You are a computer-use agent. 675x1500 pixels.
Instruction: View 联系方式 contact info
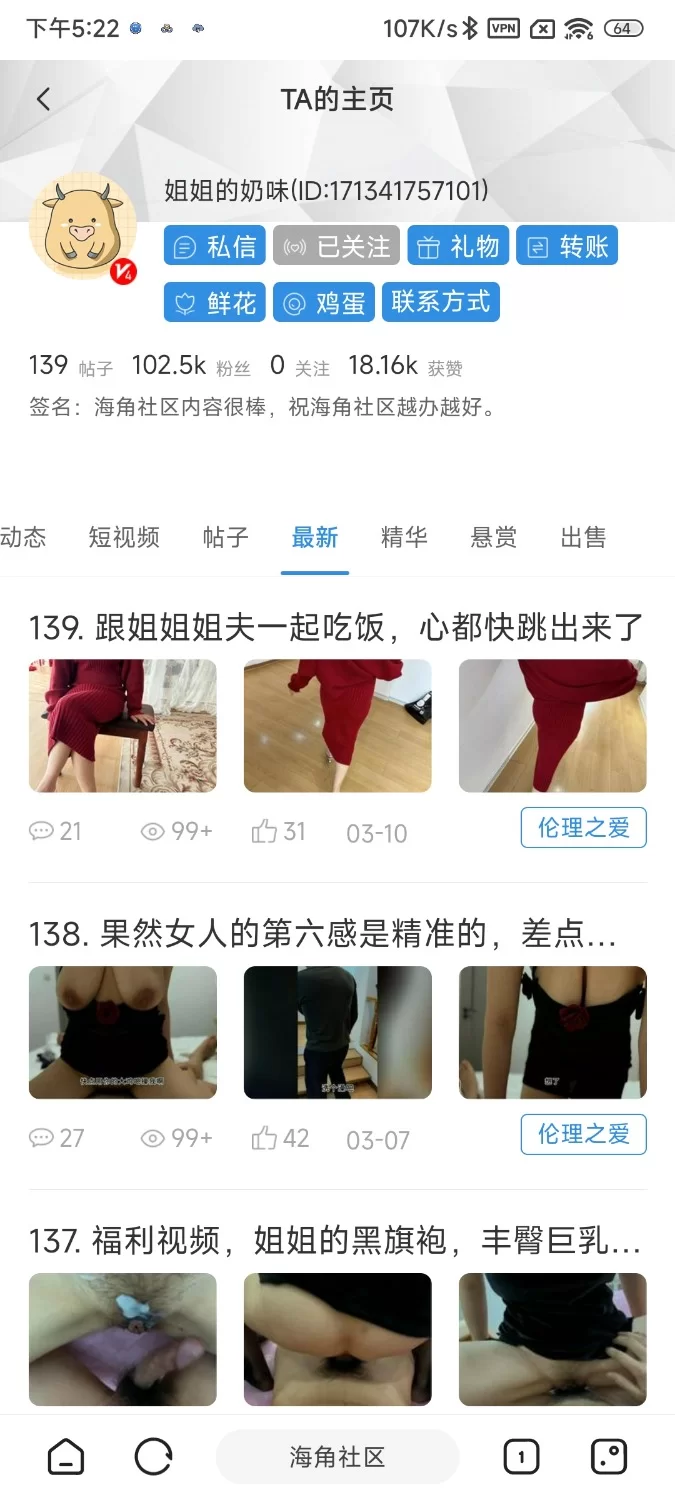(x=440, y=302)
